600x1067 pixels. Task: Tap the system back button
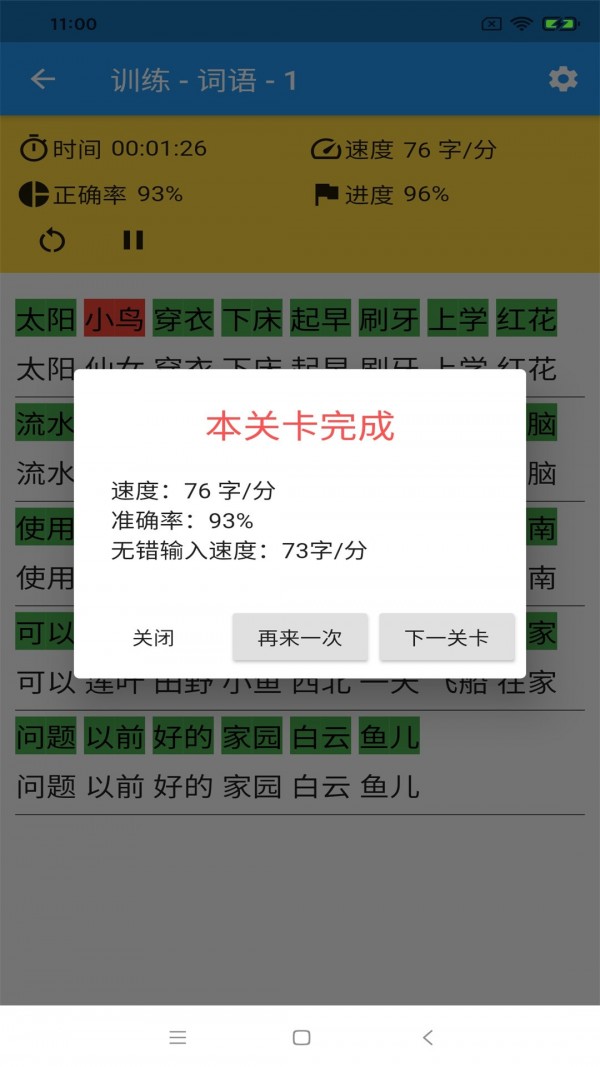pyautogui.click(x=428, y=1037)
